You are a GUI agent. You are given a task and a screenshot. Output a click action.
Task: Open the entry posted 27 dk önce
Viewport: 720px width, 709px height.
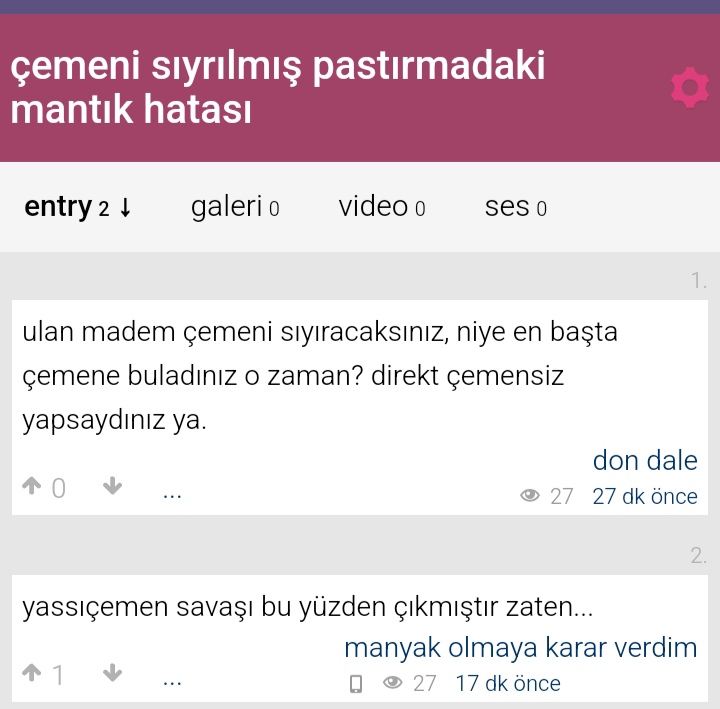click(644, 496)
